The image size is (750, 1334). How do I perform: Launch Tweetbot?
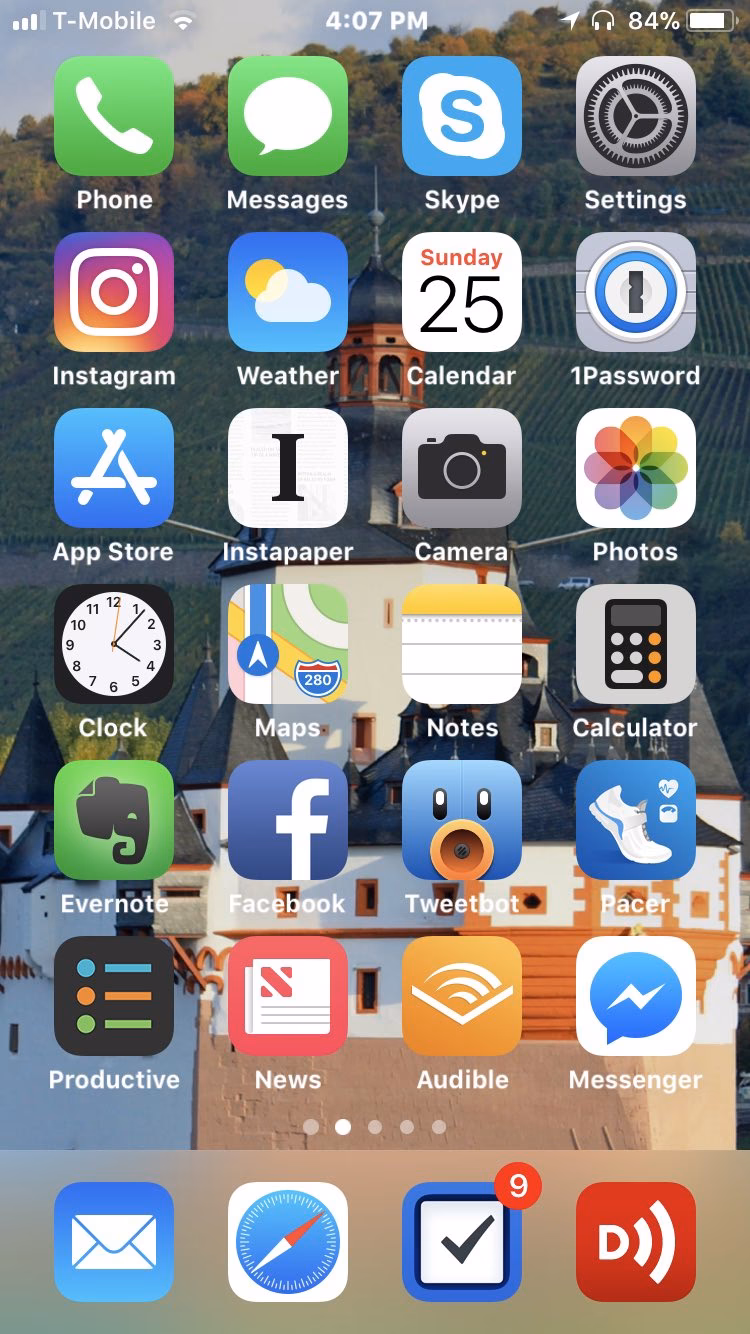point(461,820)
